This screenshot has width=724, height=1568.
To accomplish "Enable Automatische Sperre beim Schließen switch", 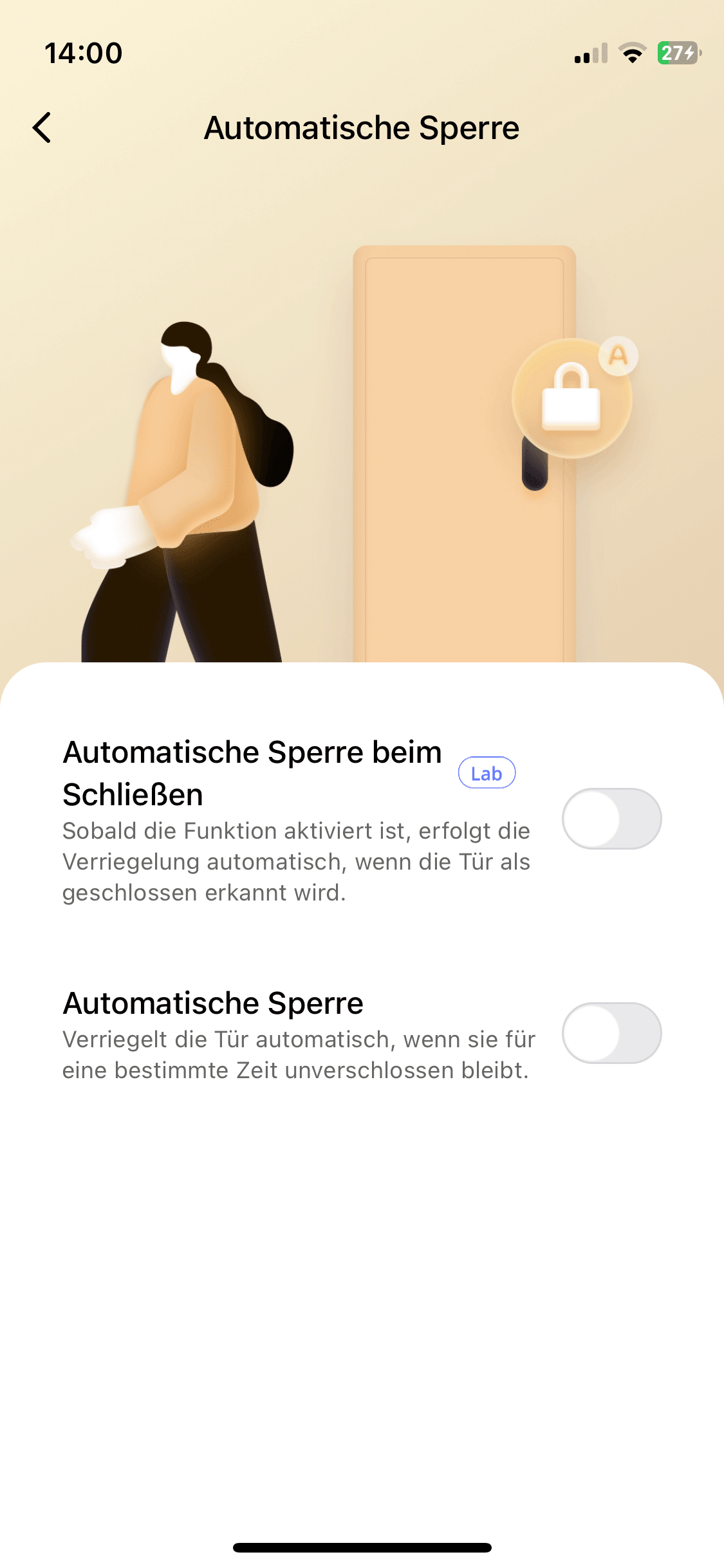I will coord(611,819).
